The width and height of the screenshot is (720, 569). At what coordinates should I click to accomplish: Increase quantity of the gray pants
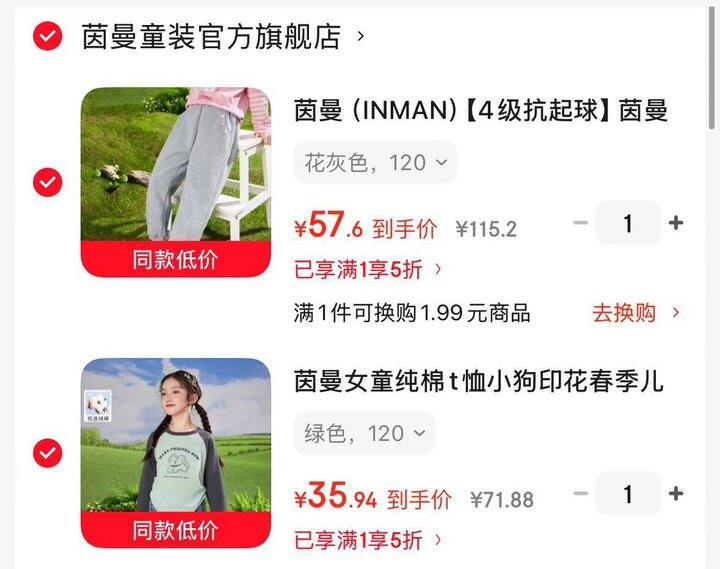(x=676, y=223)
